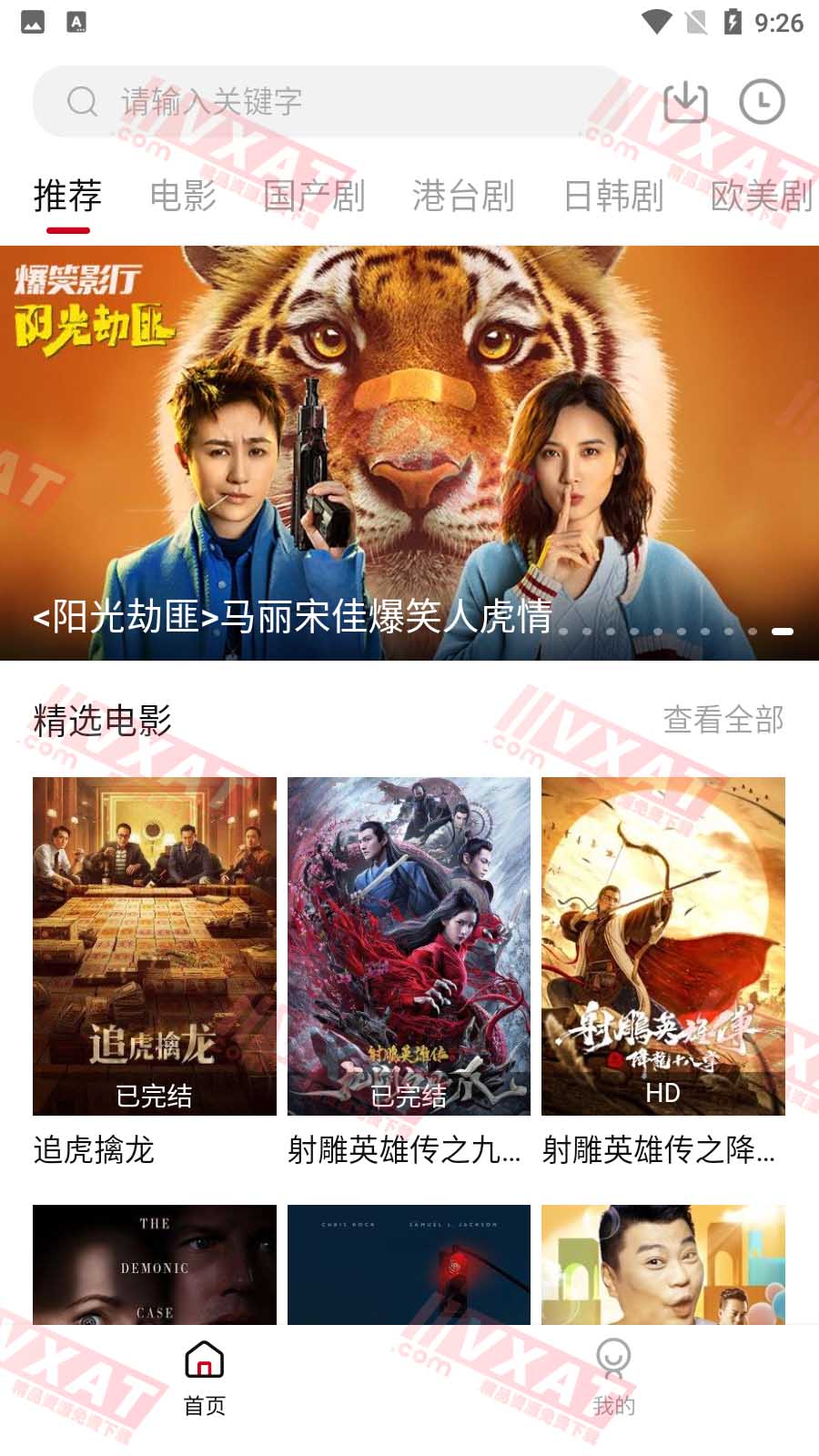Click the download icon beside the search bar
The image size is (819, 1456).
(x=687, y=102)
